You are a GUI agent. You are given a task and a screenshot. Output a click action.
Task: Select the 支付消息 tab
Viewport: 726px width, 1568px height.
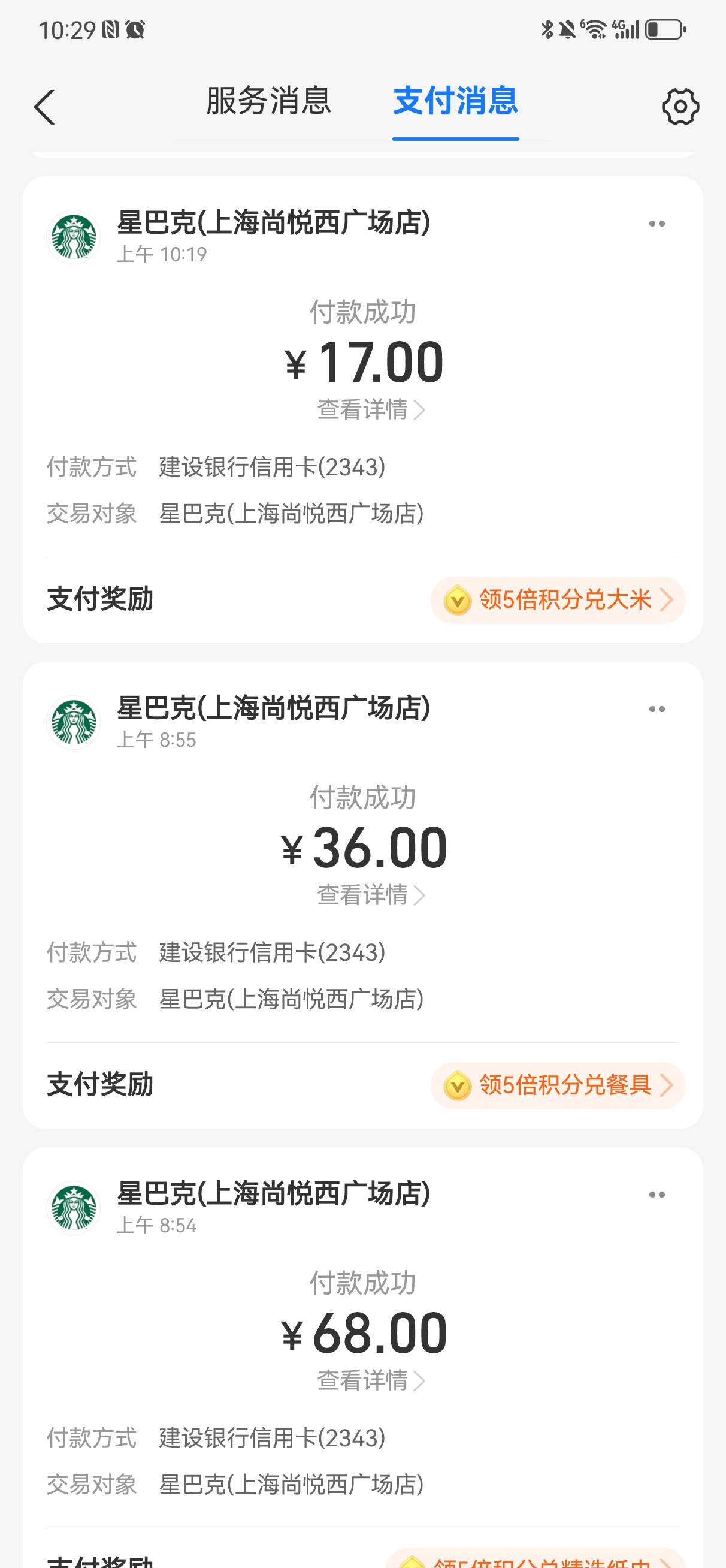tap(456, 101)
